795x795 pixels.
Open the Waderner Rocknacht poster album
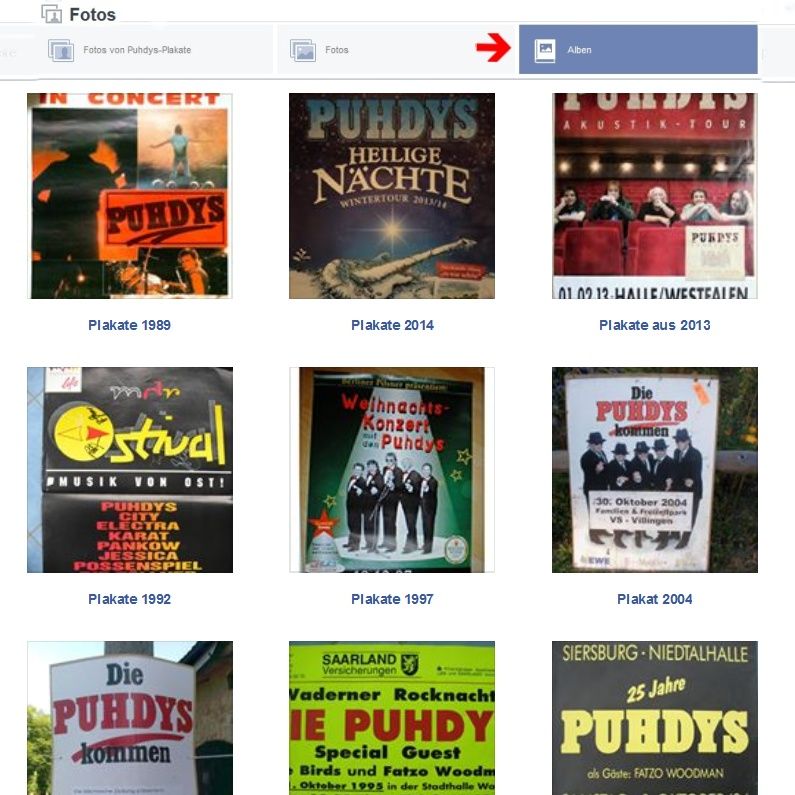(x=392, y=718)
